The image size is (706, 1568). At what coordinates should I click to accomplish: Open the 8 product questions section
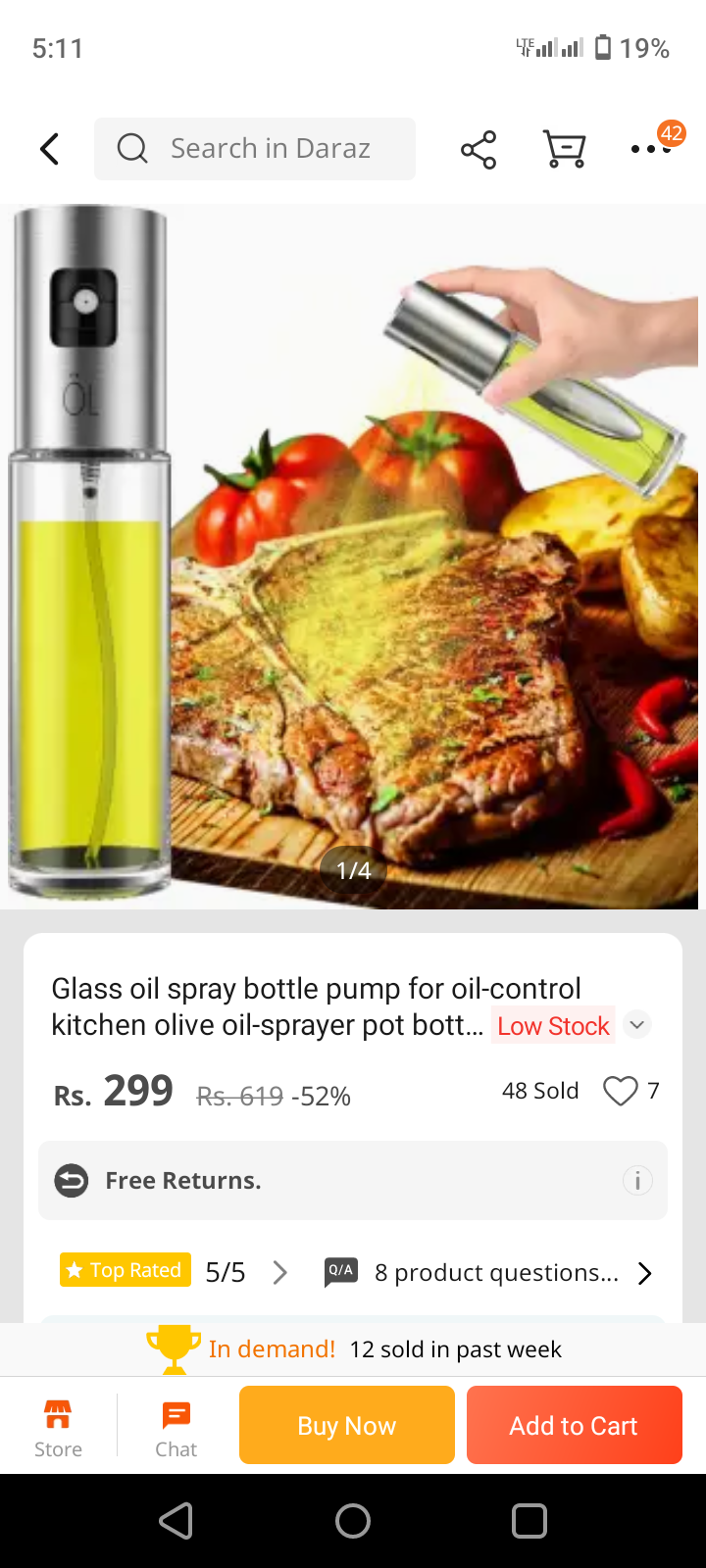(490, 1272)
